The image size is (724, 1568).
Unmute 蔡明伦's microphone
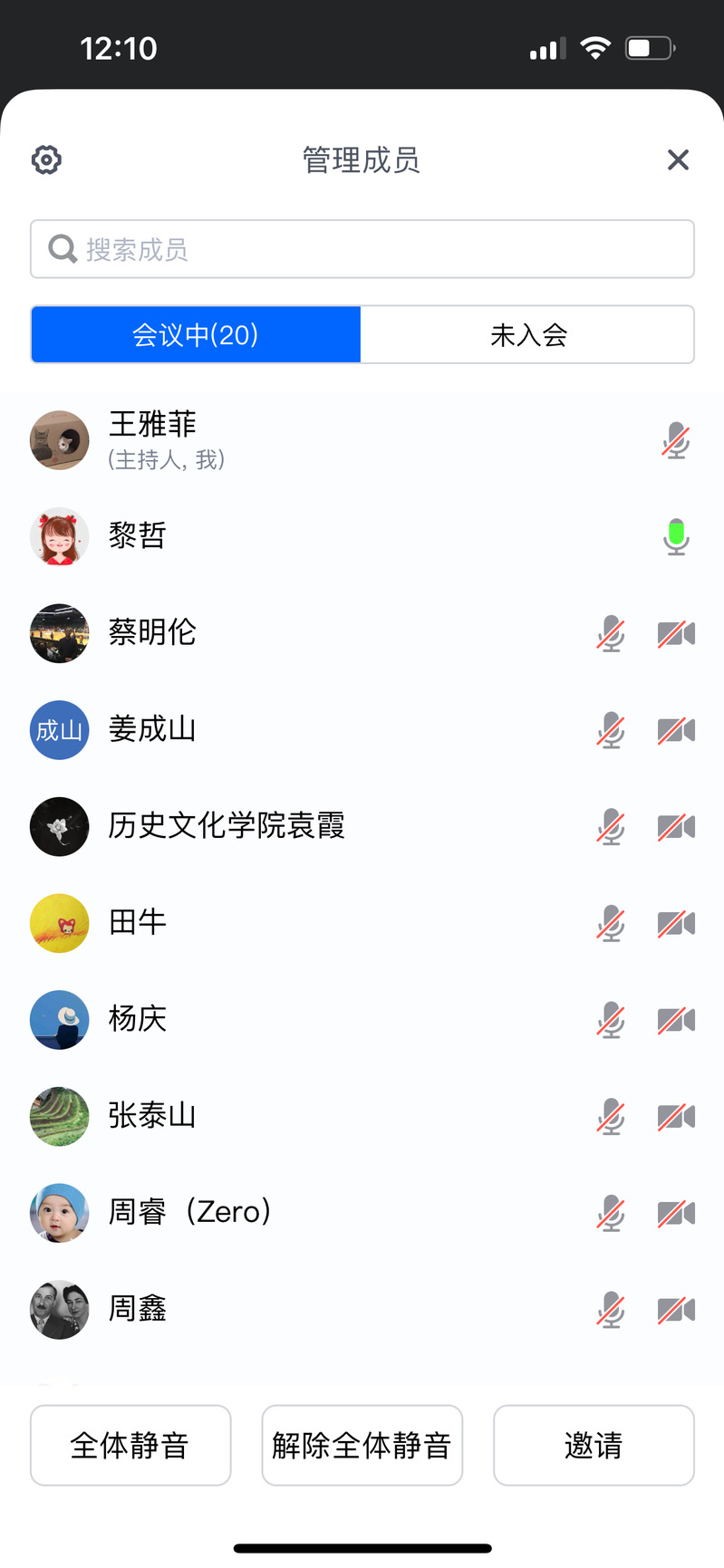pos(611,633)
